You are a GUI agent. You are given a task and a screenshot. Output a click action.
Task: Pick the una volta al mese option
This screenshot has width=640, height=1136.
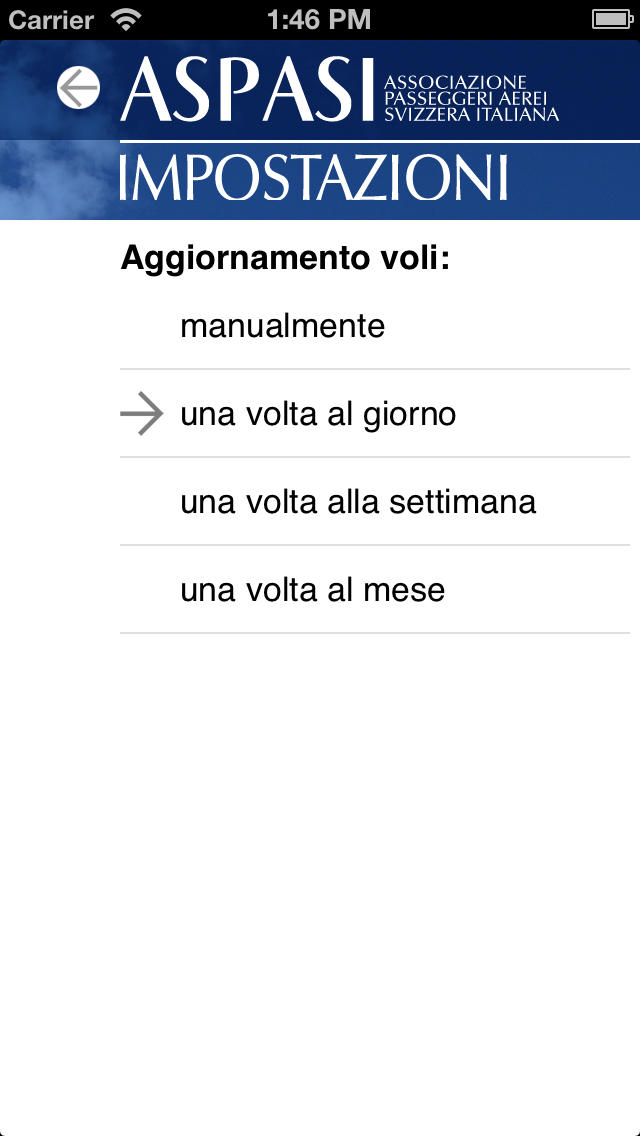[375, 590]
